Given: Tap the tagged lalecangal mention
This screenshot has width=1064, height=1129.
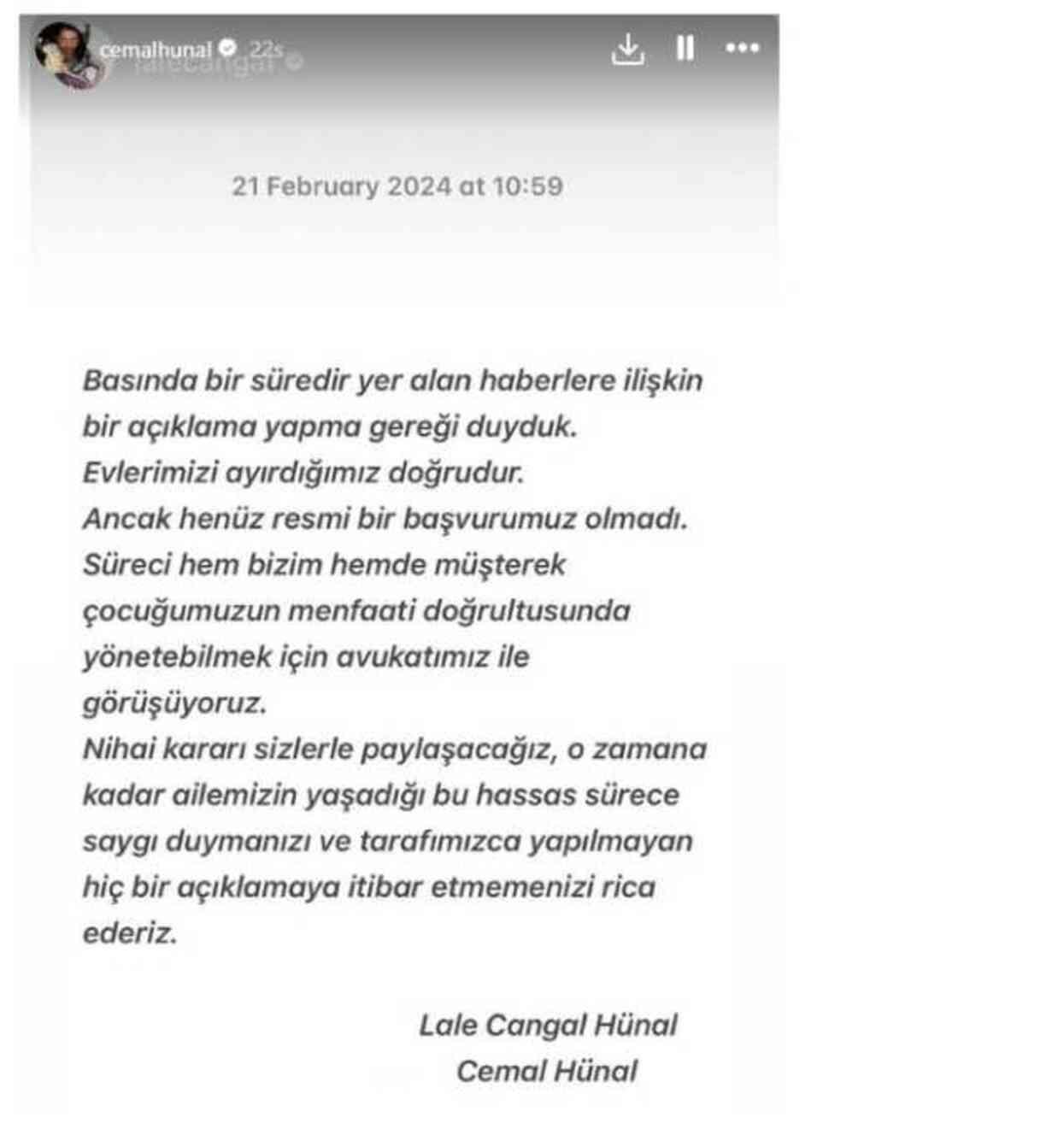Looking at the screenshot, I should pos(205,67).
